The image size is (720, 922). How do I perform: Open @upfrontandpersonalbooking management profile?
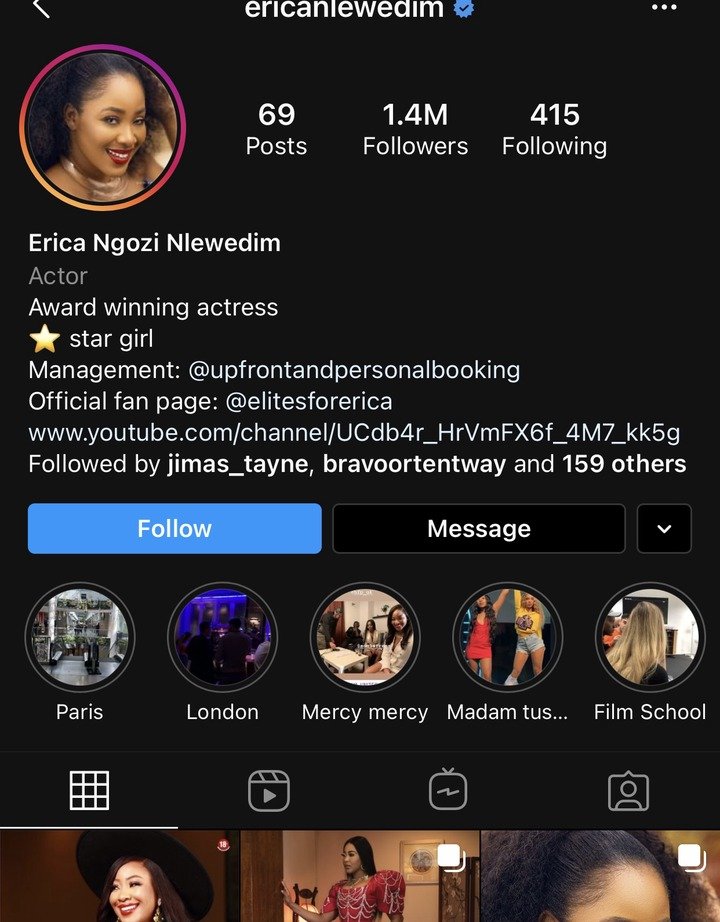354,370
